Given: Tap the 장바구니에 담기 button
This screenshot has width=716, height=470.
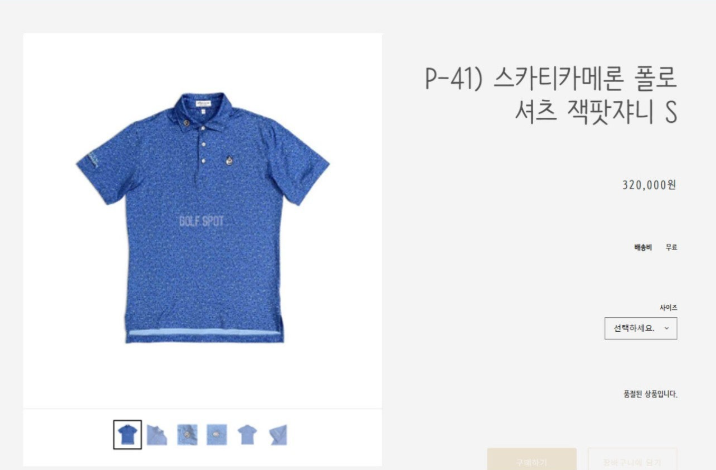Looking at the screenshot, I should pos(631,459).
